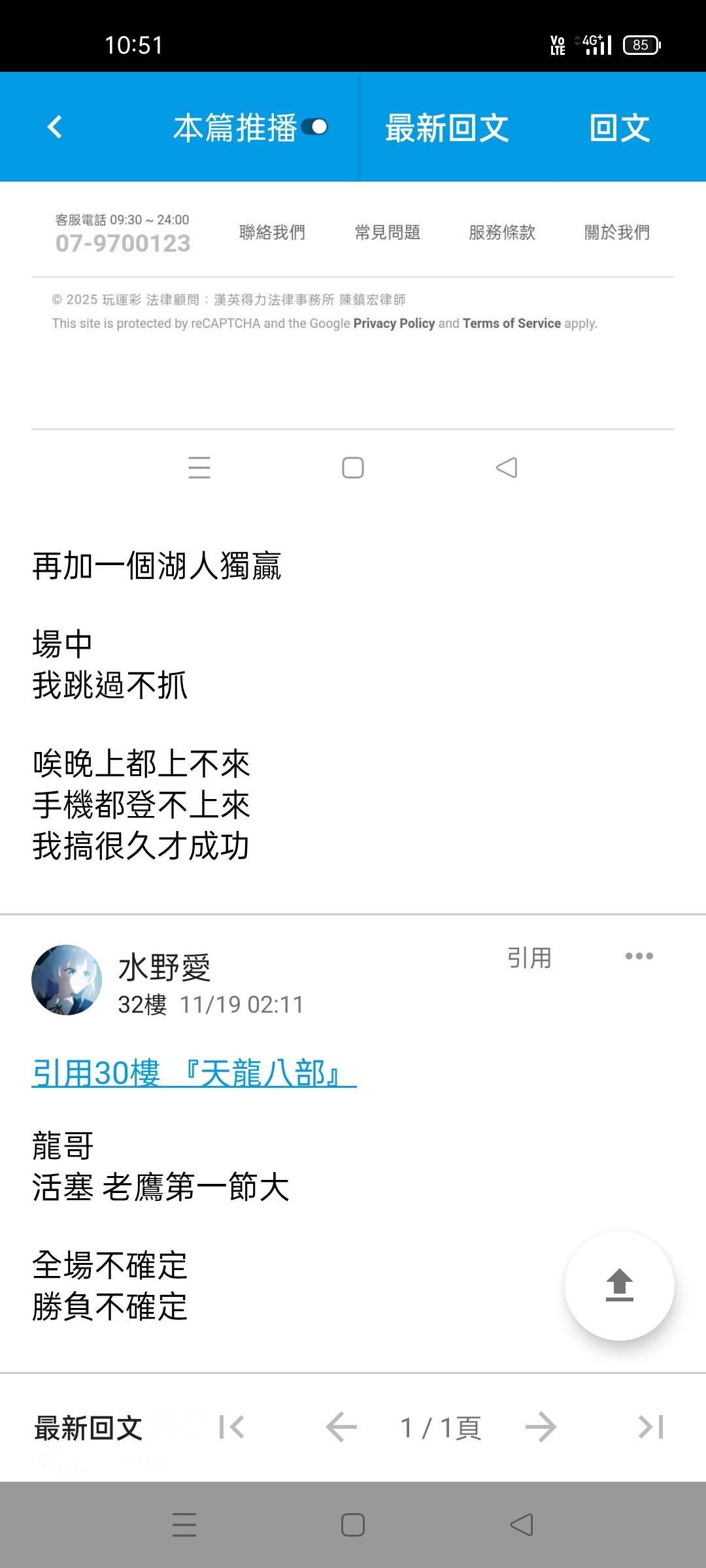Jump to the first page

tap(232, 1428)
